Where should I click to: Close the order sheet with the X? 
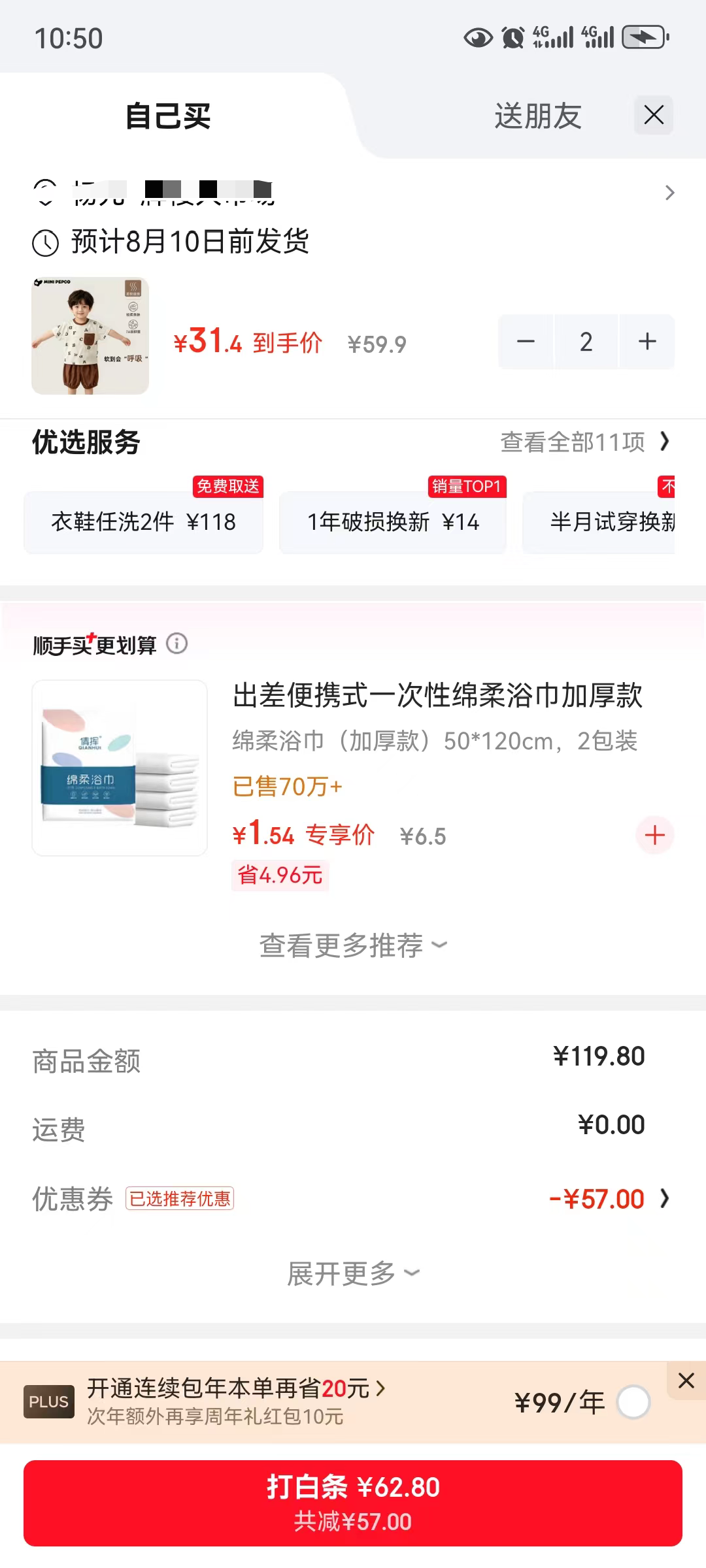click(x=654, y=115)
